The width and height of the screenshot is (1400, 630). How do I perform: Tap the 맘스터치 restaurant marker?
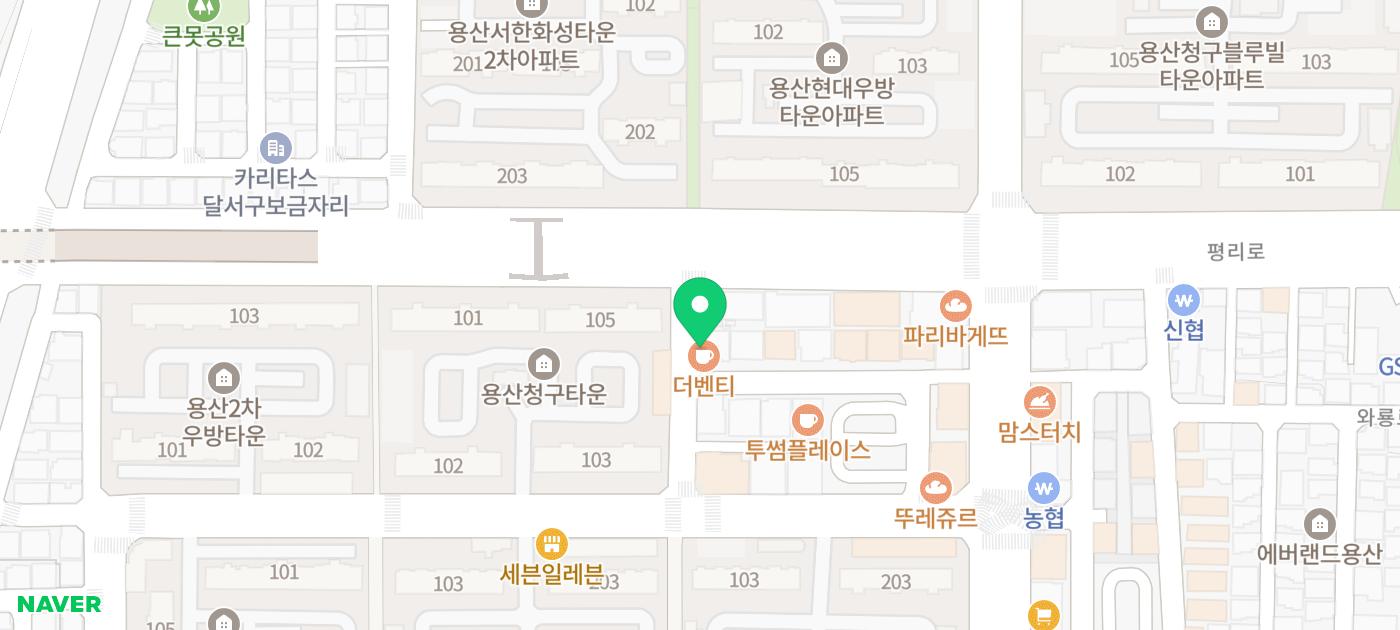tap(1040, 402)
